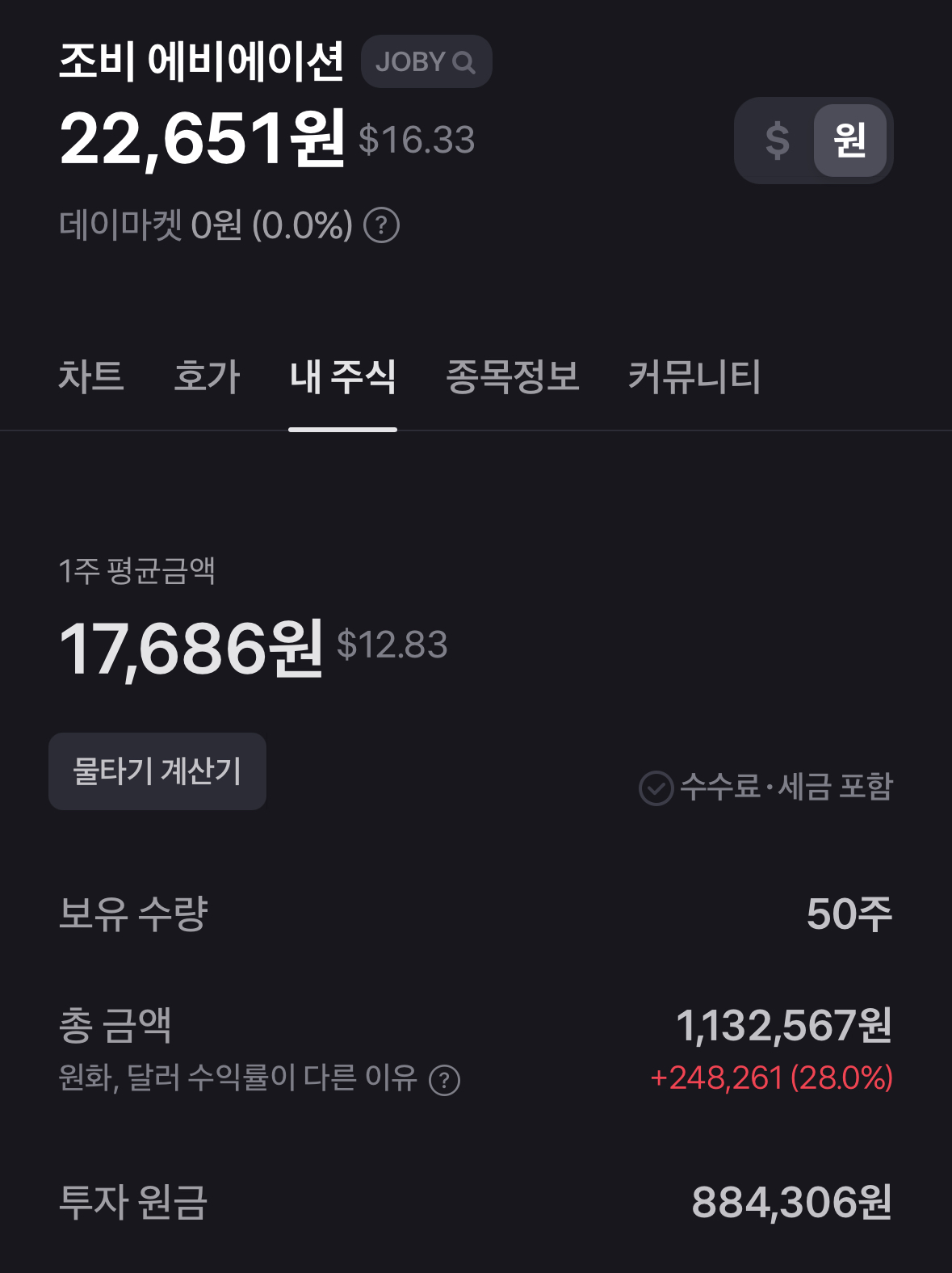Open help for 원화, 달러 수익률이 다른 이유
The height and width of the screenshot is (1273, 952).
(x=444, y=1080)
